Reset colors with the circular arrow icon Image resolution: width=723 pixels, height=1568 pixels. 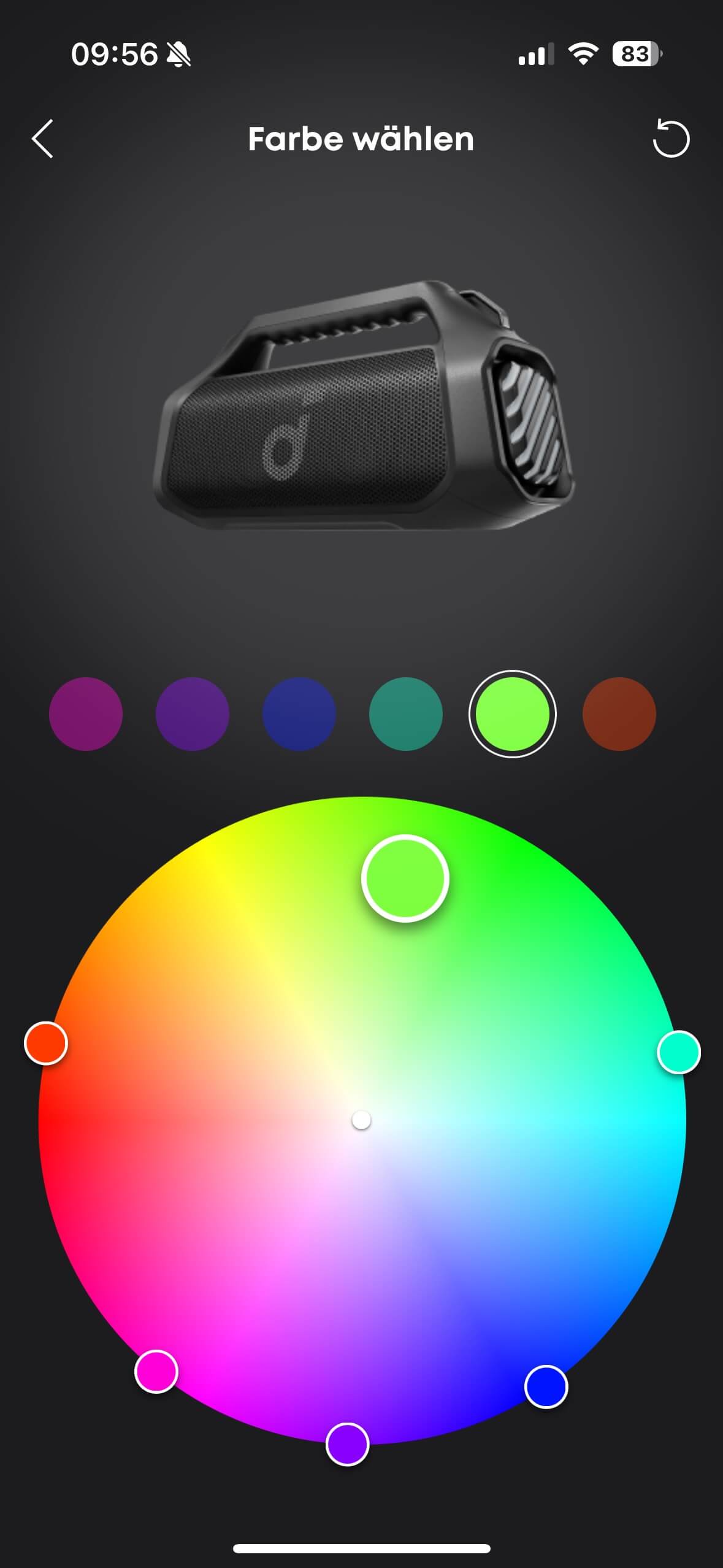[x=670, y=139]
